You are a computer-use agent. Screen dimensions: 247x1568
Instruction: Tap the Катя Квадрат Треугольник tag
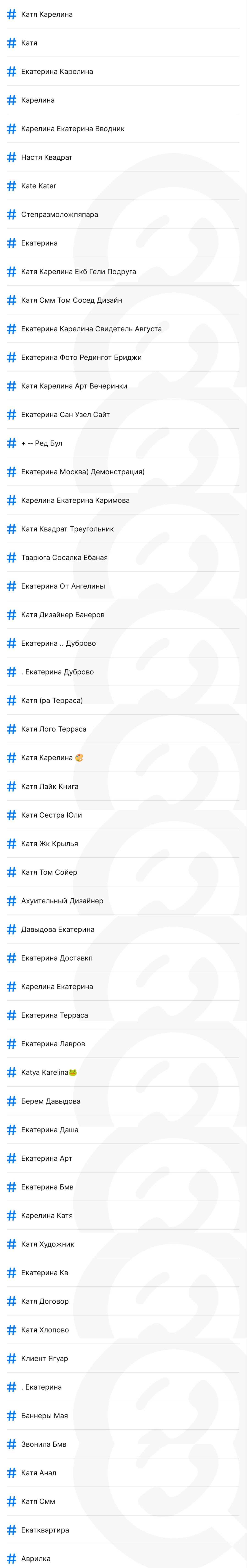coord(67,529)
